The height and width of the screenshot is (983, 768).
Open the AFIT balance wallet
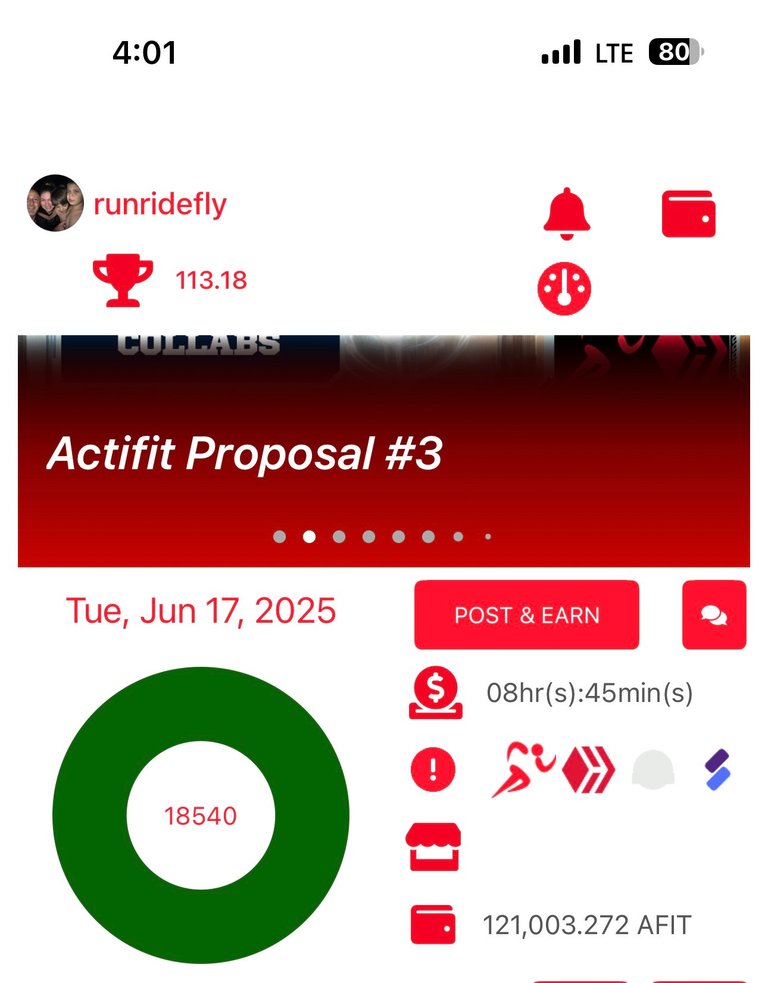(x=433, y=924)
